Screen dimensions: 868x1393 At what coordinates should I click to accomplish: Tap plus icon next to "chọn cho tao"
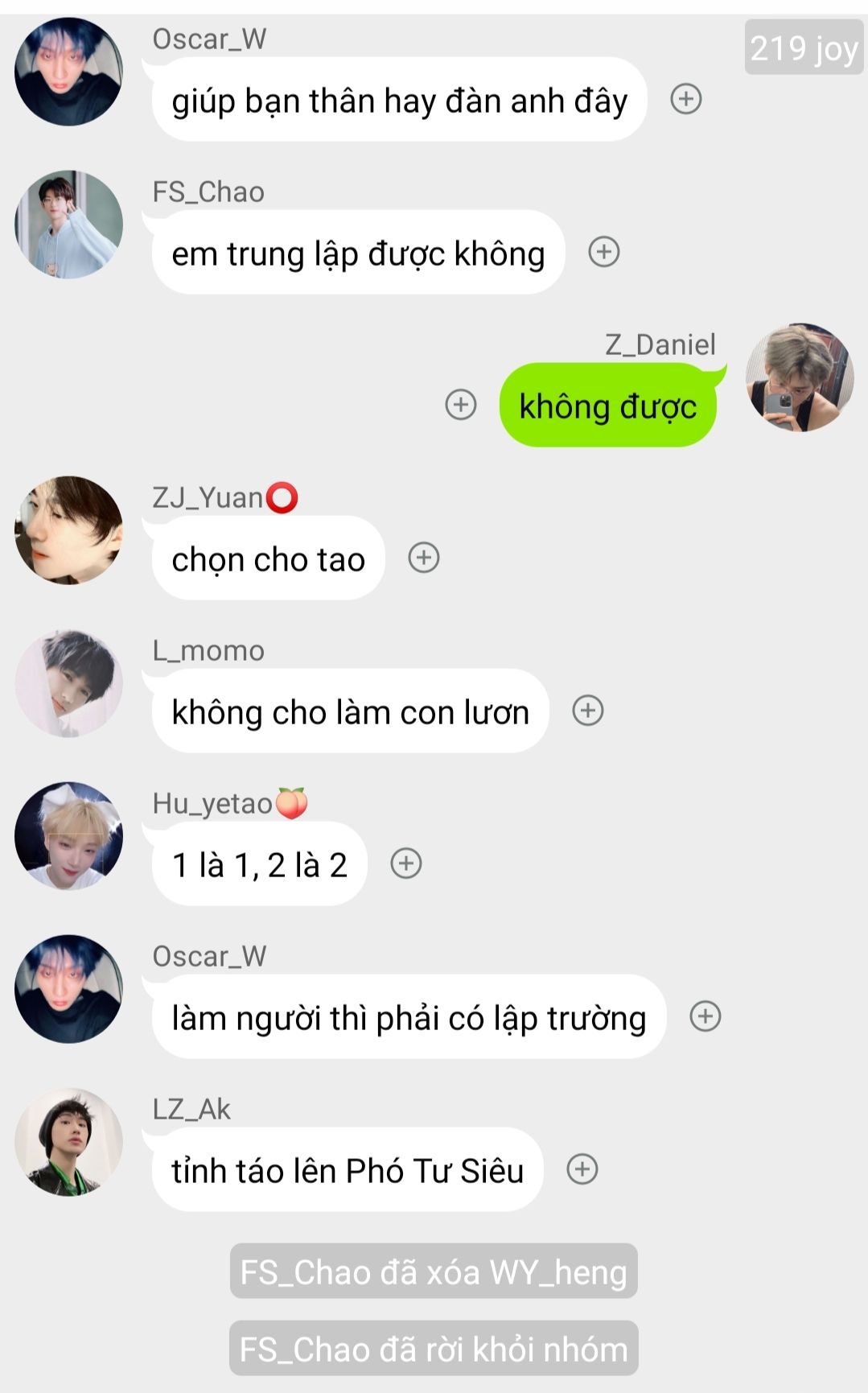point(424,558)
